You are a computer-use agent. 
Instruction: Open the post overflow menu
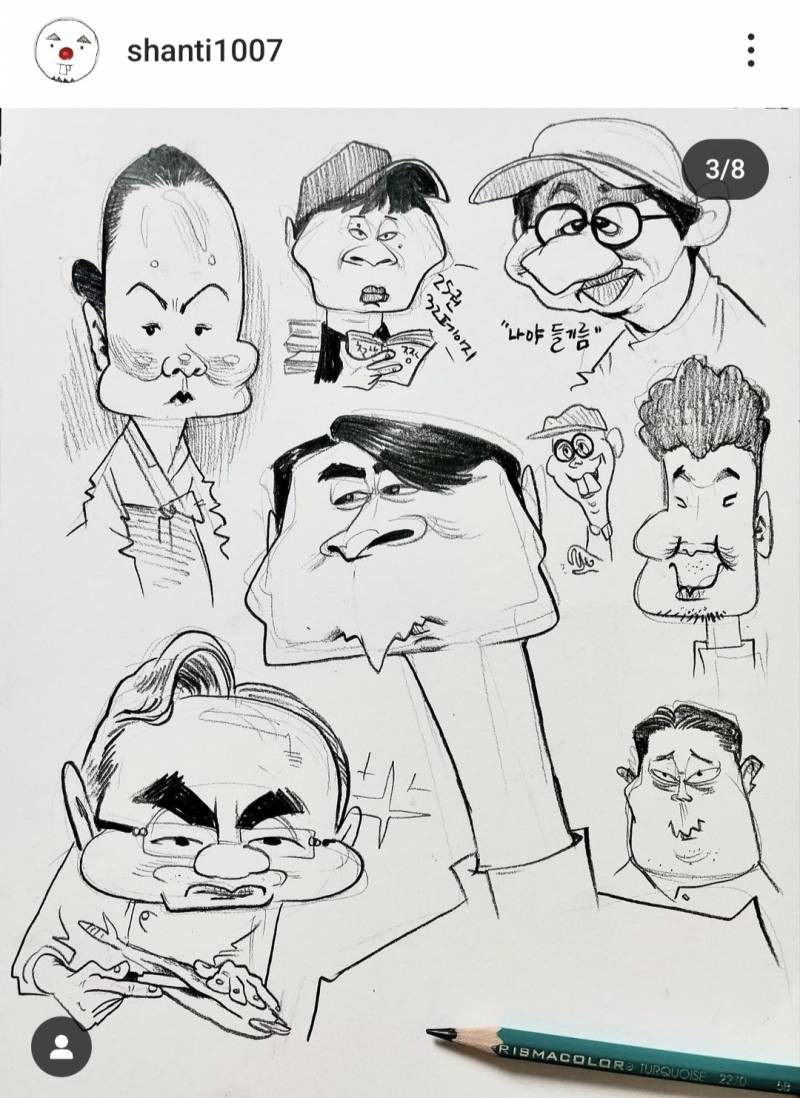point(751,50)
